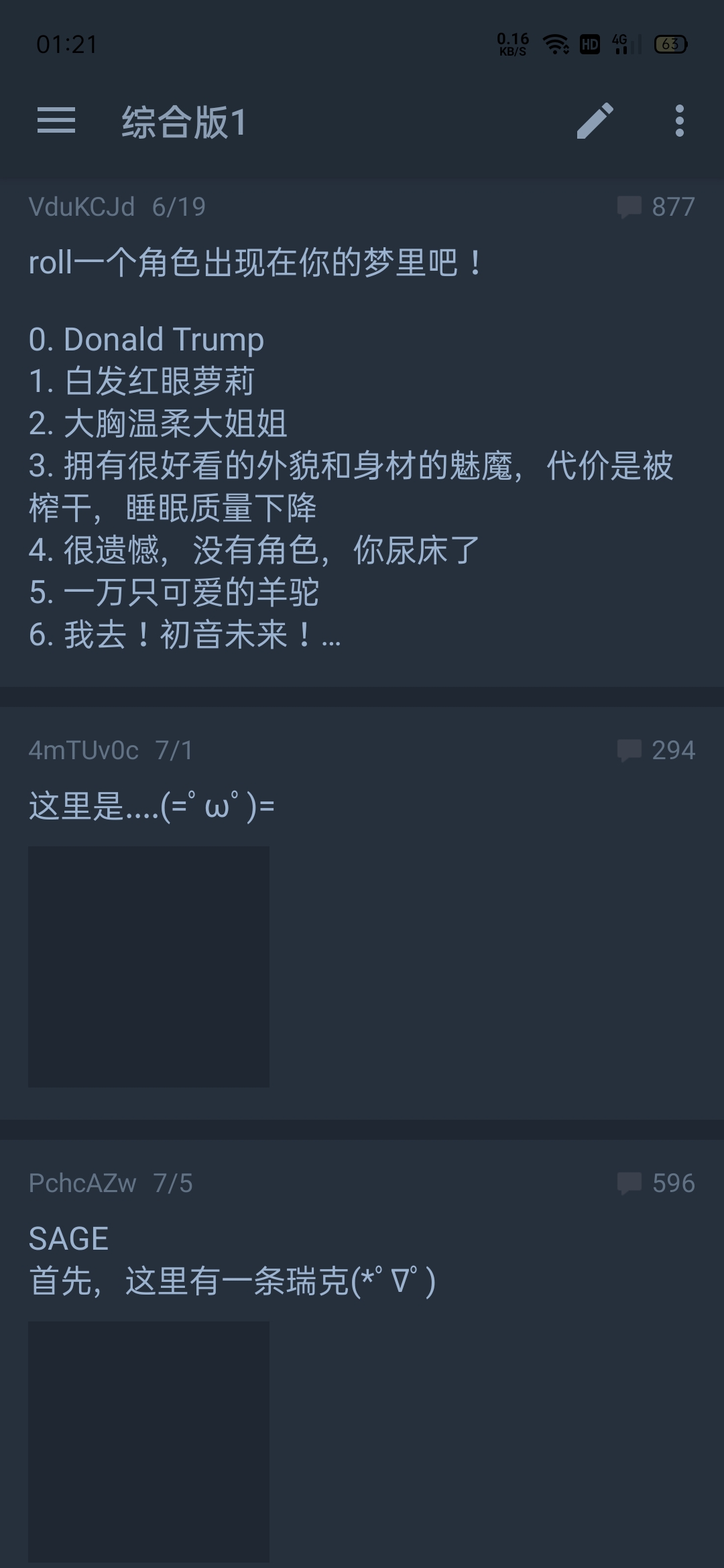Compose a new post with the pencil icon
This screenshot has width=724, height=1568.
coord(595,121)
